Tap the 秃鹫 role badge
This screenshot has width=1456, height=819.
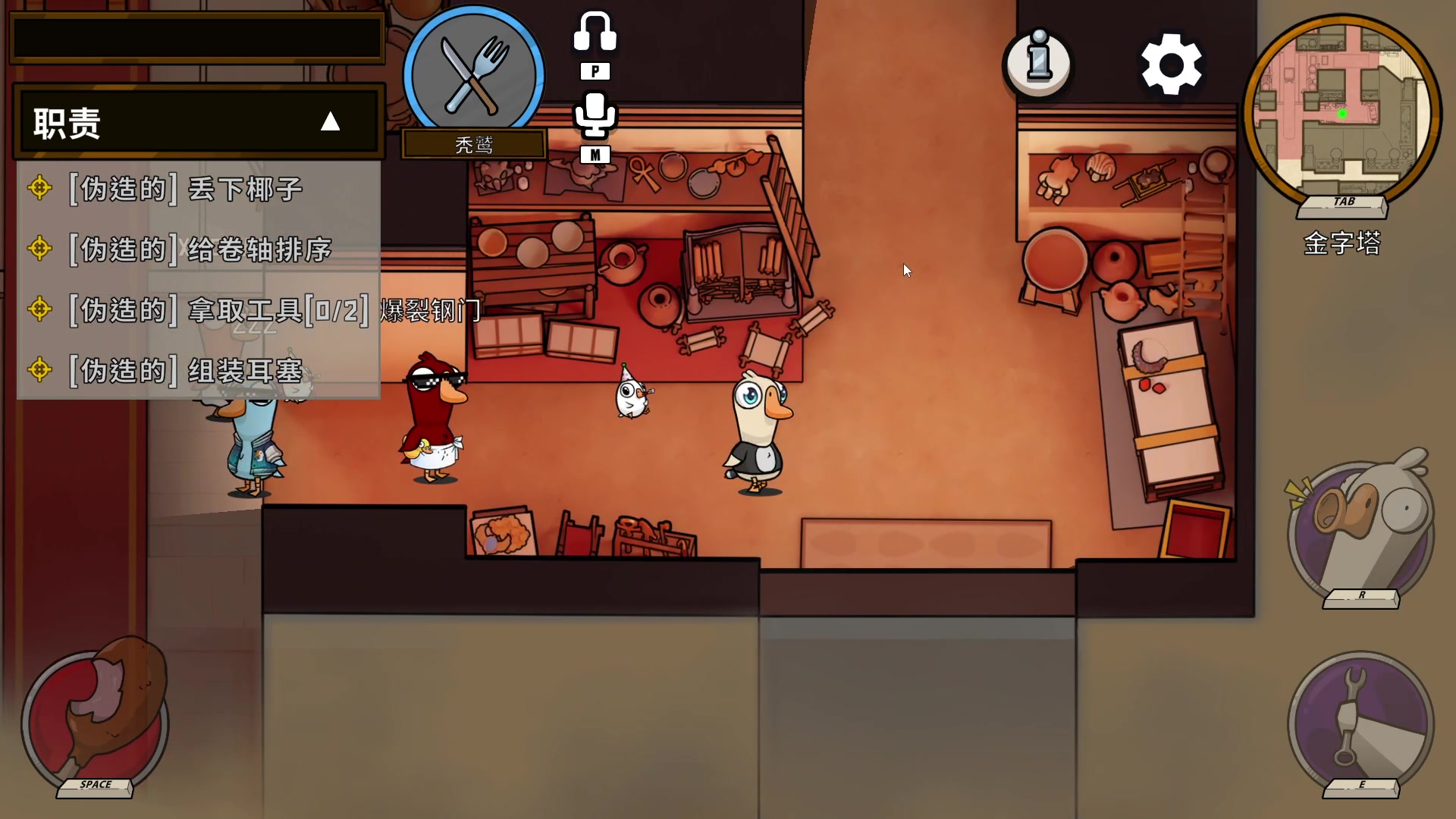coord(474,76)
